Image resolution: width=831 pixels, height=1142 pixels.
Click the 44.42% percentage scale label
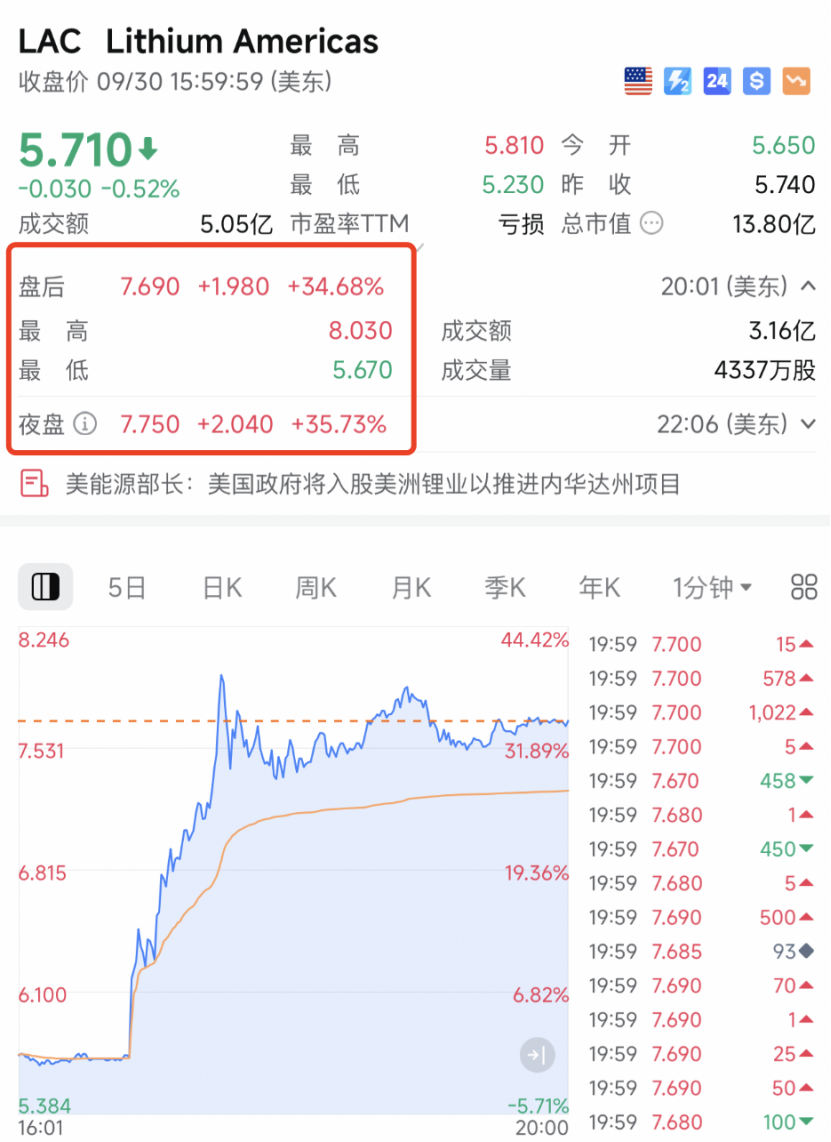tap(536, 638)
